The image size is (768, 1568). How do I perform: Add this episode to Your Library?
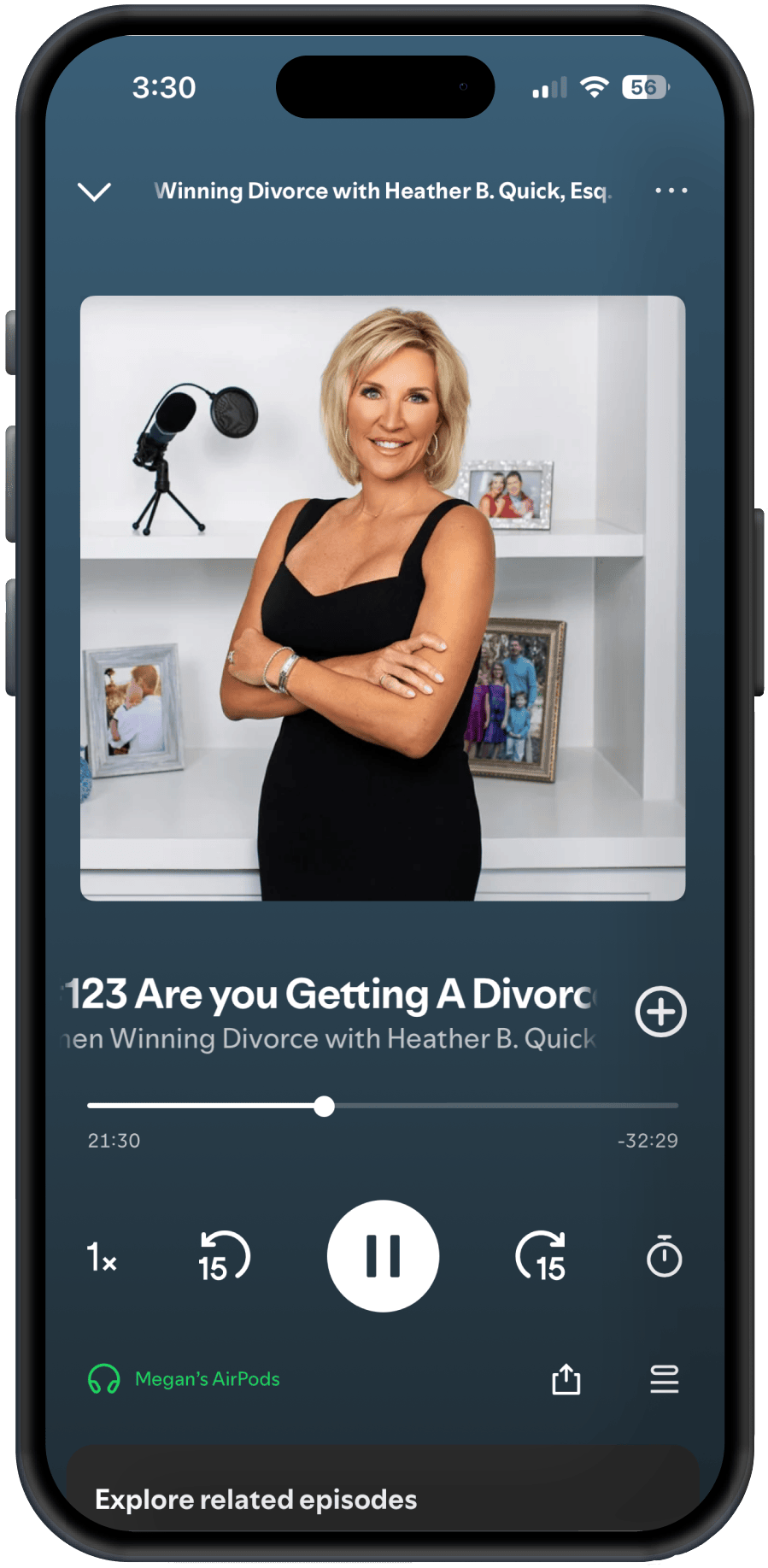point(660,1012)
